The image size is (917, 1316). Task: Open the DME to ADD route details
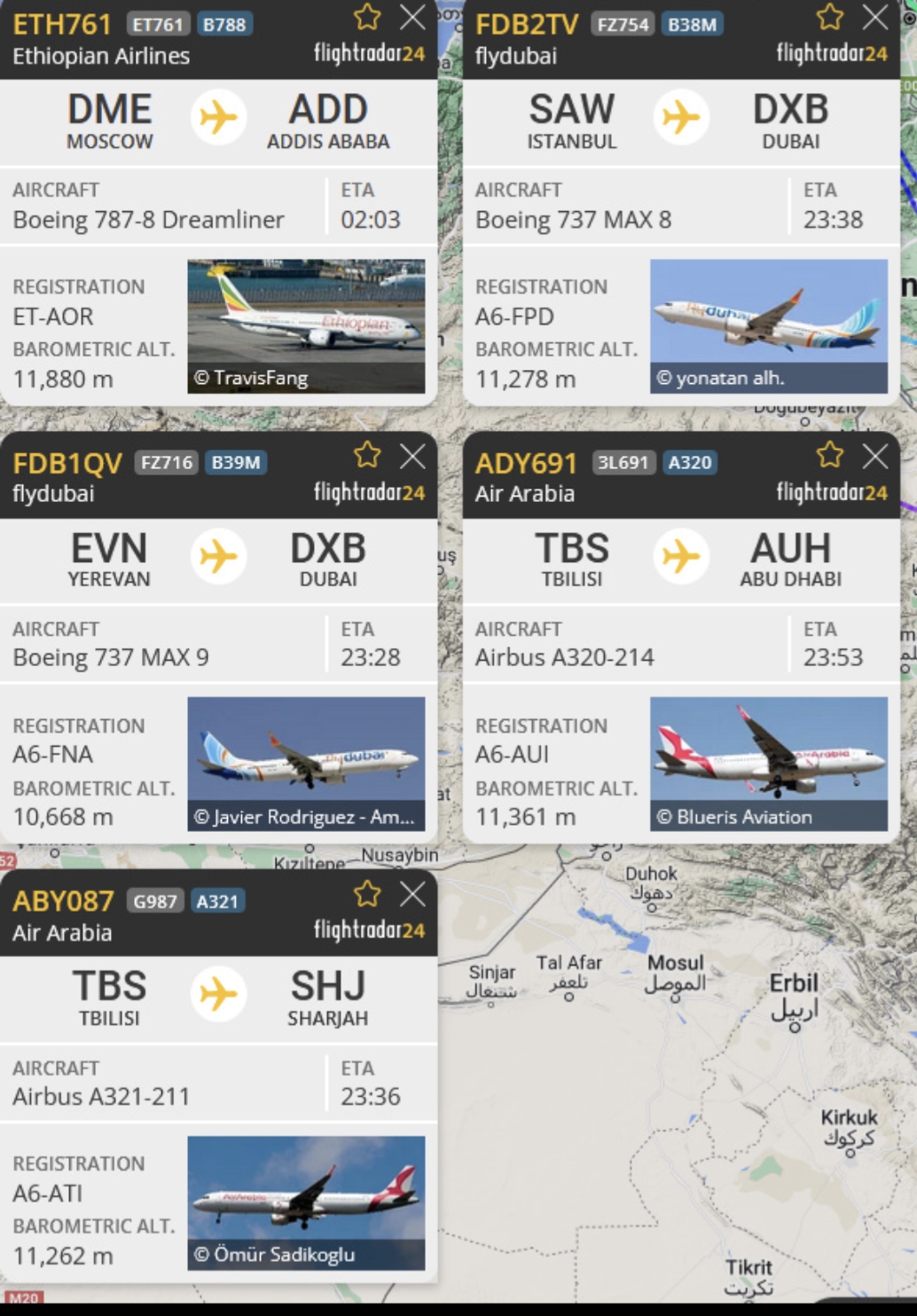[x=218, y=118]
